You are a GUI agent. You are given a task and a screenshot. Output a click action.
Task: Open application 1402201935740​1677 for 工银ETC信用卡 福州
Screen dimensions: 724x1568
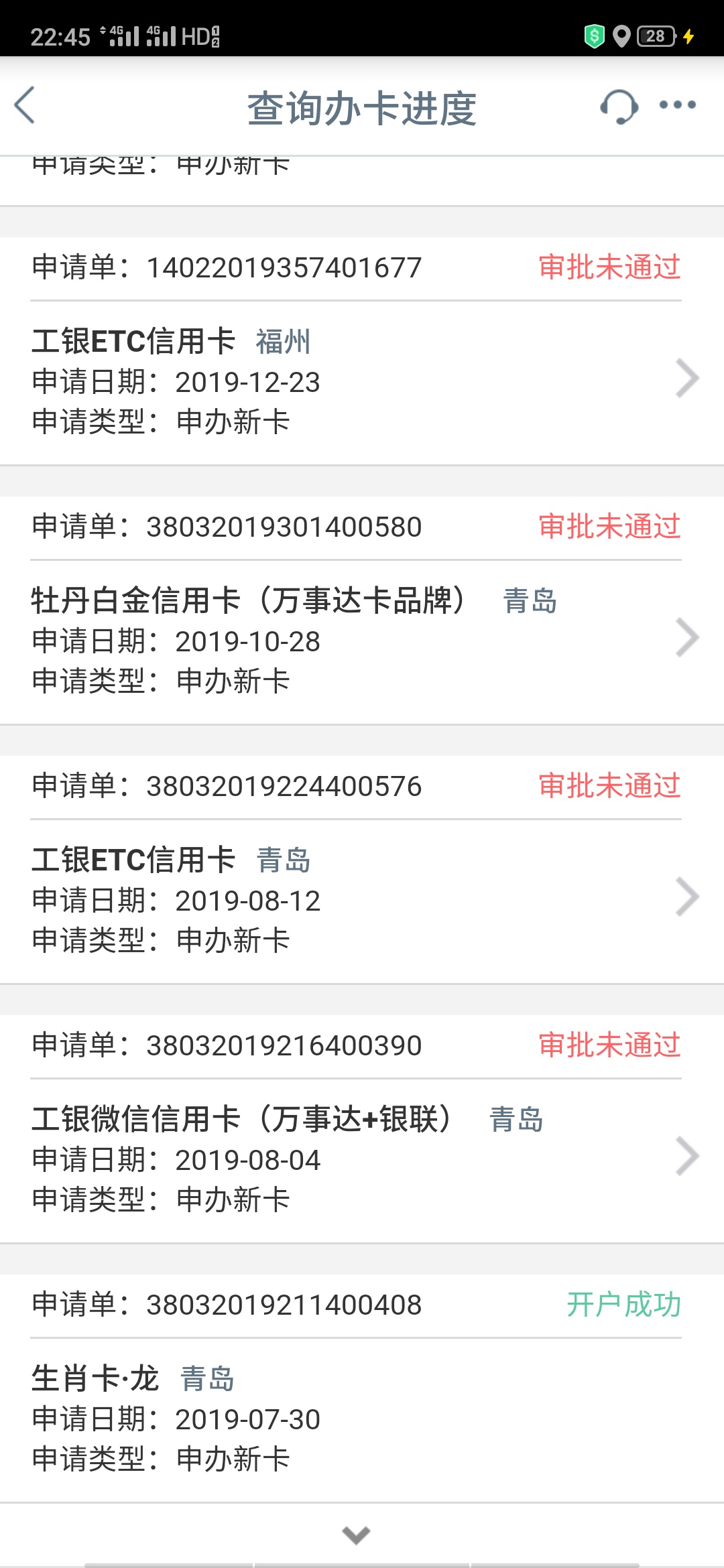362,351
